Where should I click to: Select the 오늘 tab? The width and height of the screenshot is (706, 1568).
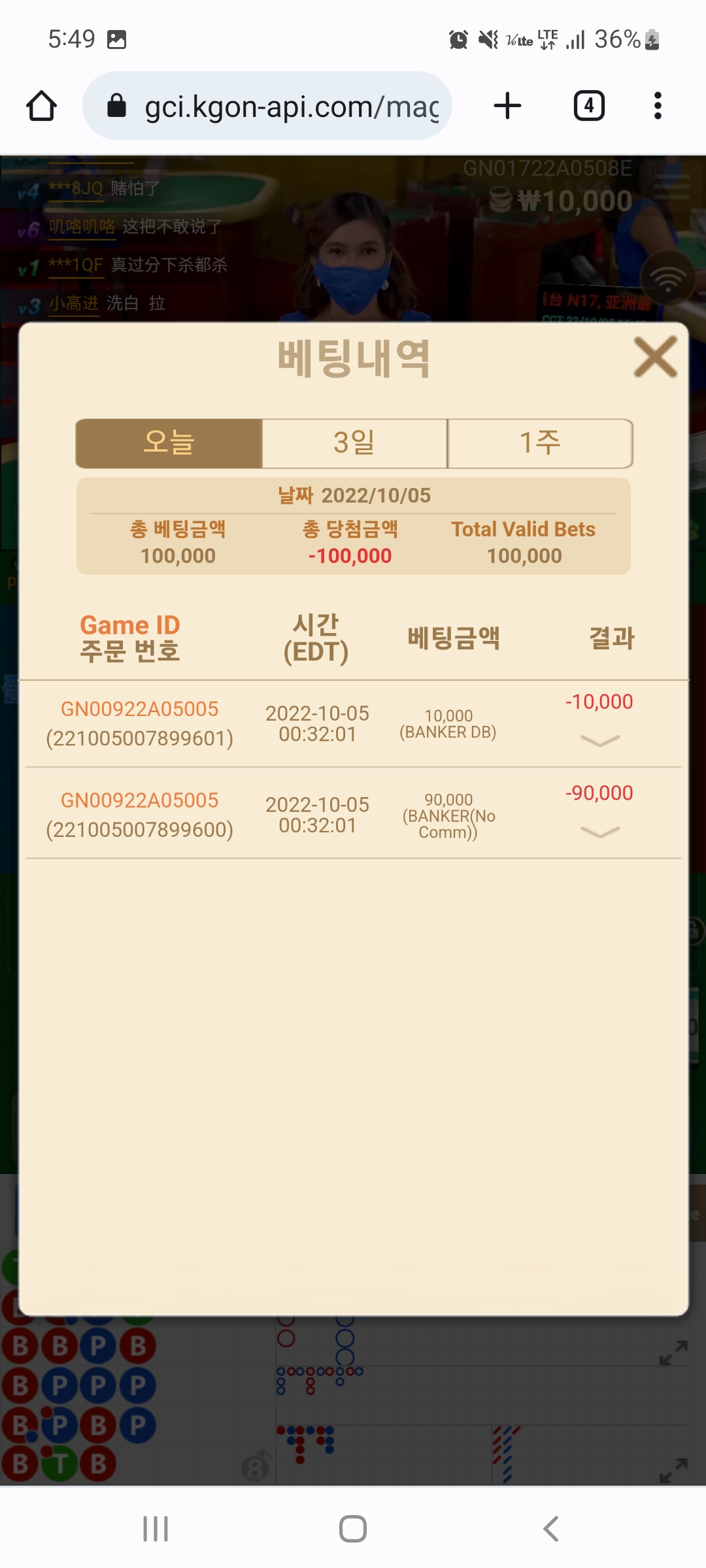point(169,443)
